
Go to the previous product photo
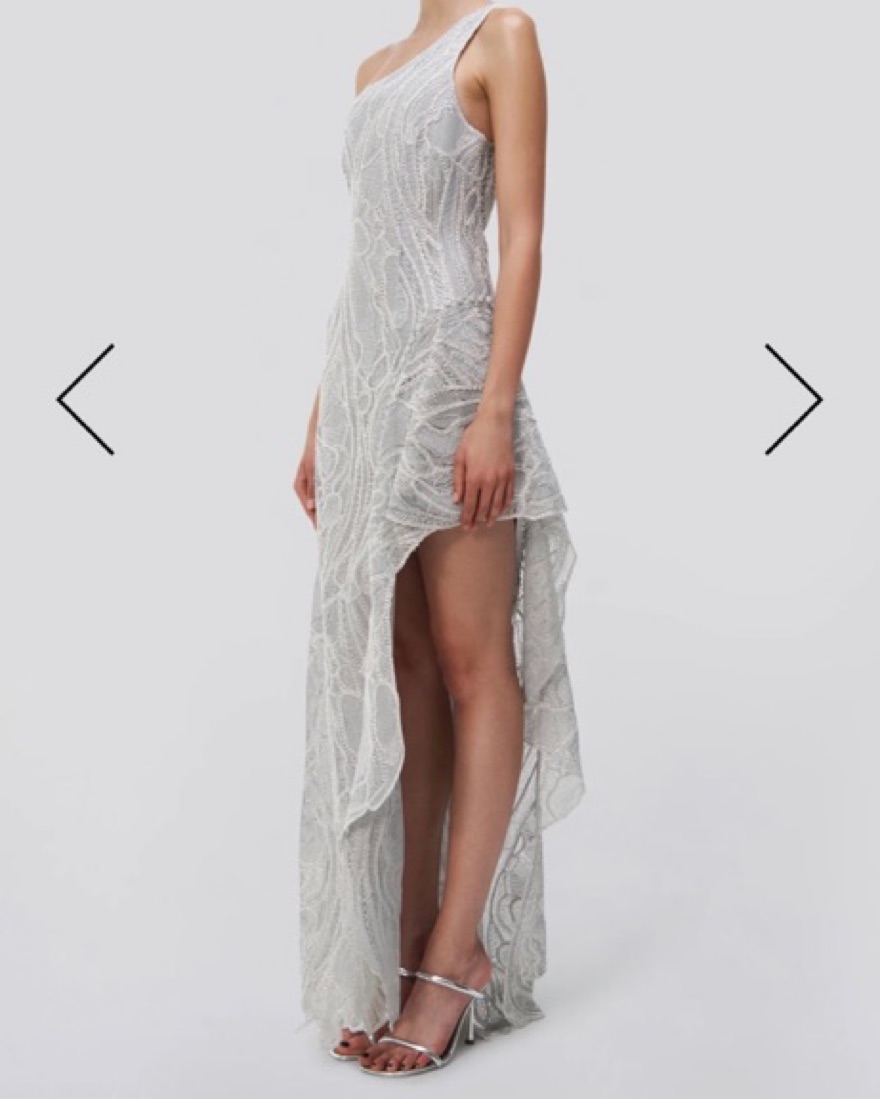pyautogui.click(x=85, y=399)
